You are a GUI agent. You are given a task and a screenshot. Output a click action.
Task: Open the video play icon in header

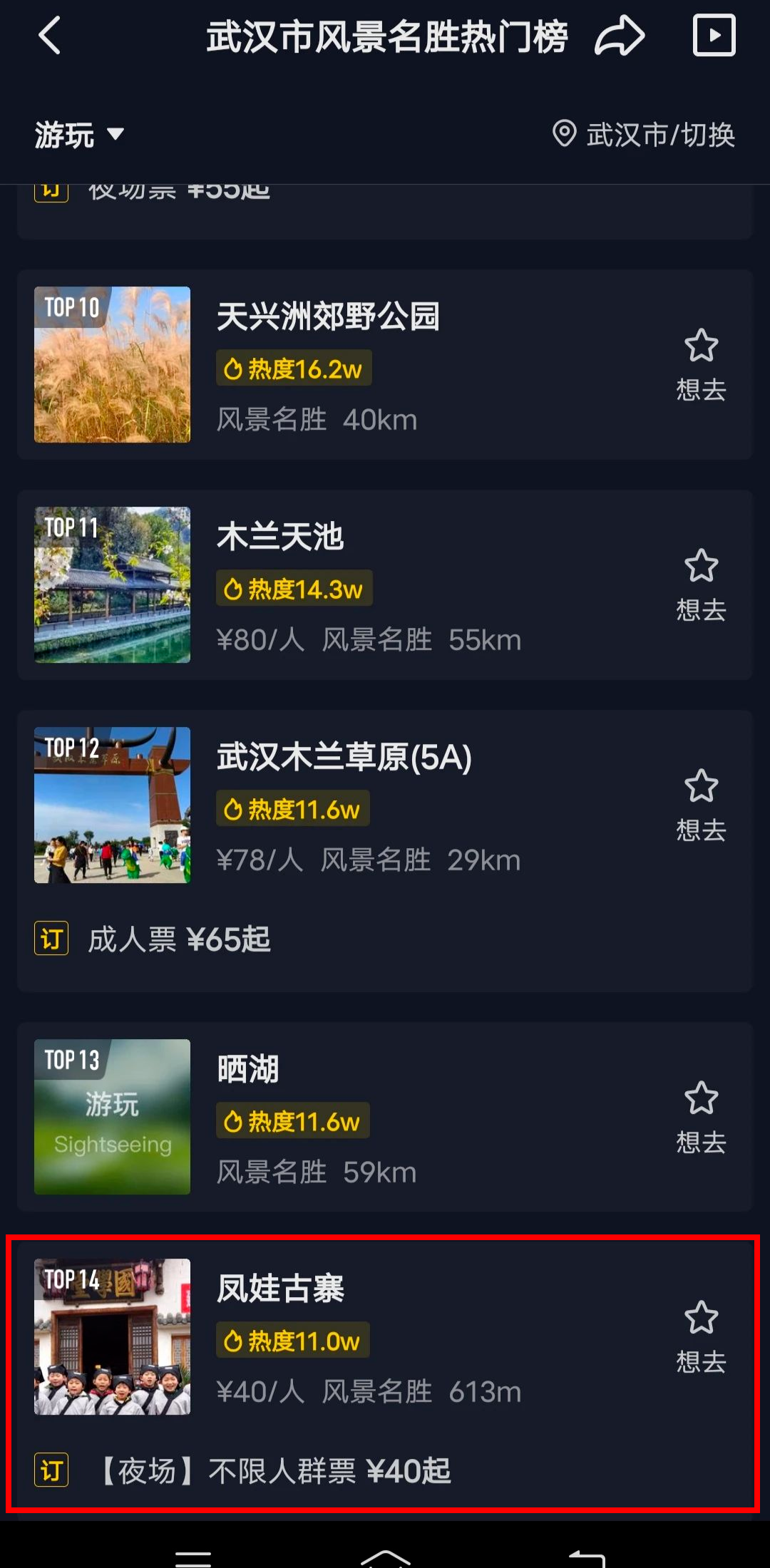coord(714,36)
